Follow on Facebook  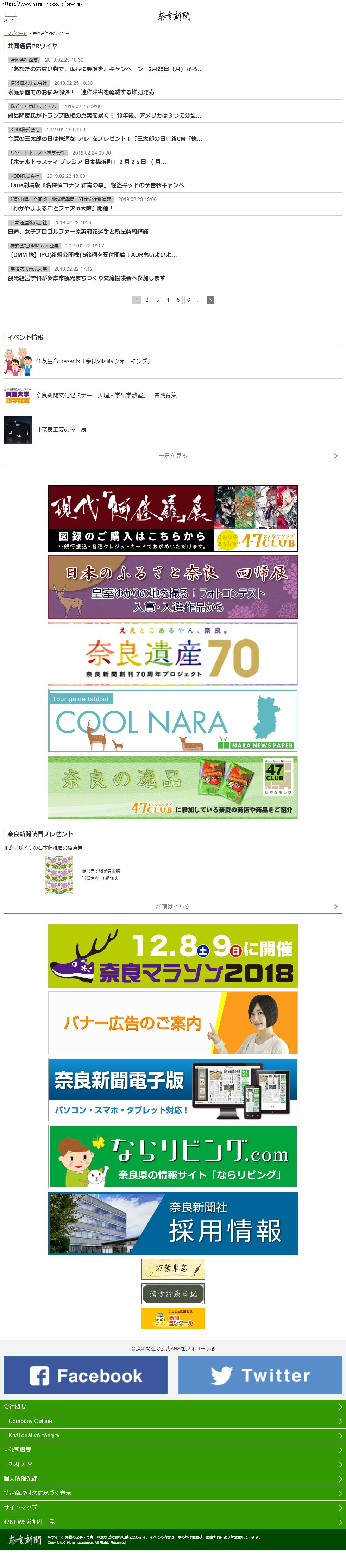click(85, 1376)
